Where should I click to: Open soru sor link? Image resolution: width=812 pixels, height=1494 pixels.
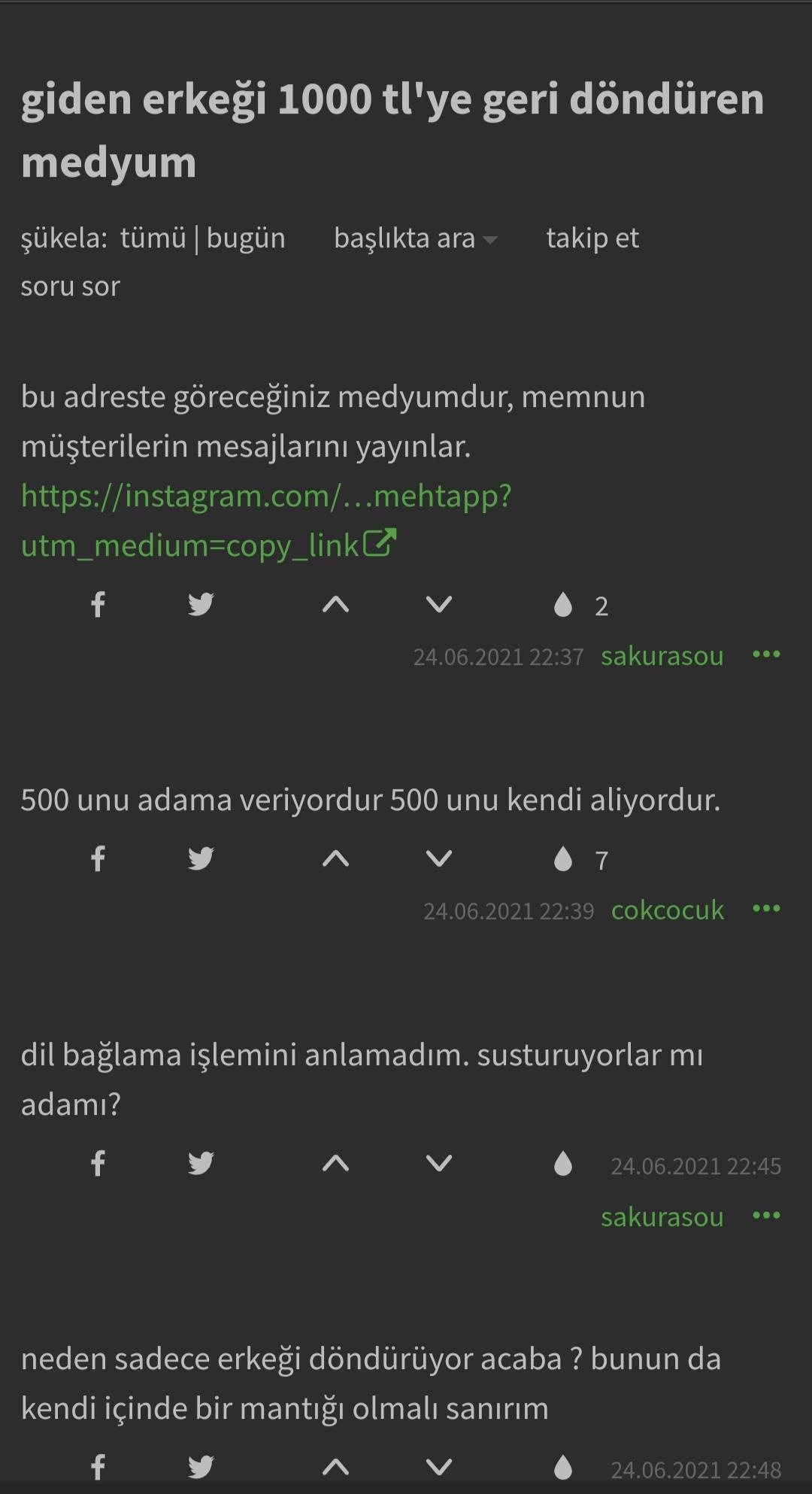(x=71, y=287)
